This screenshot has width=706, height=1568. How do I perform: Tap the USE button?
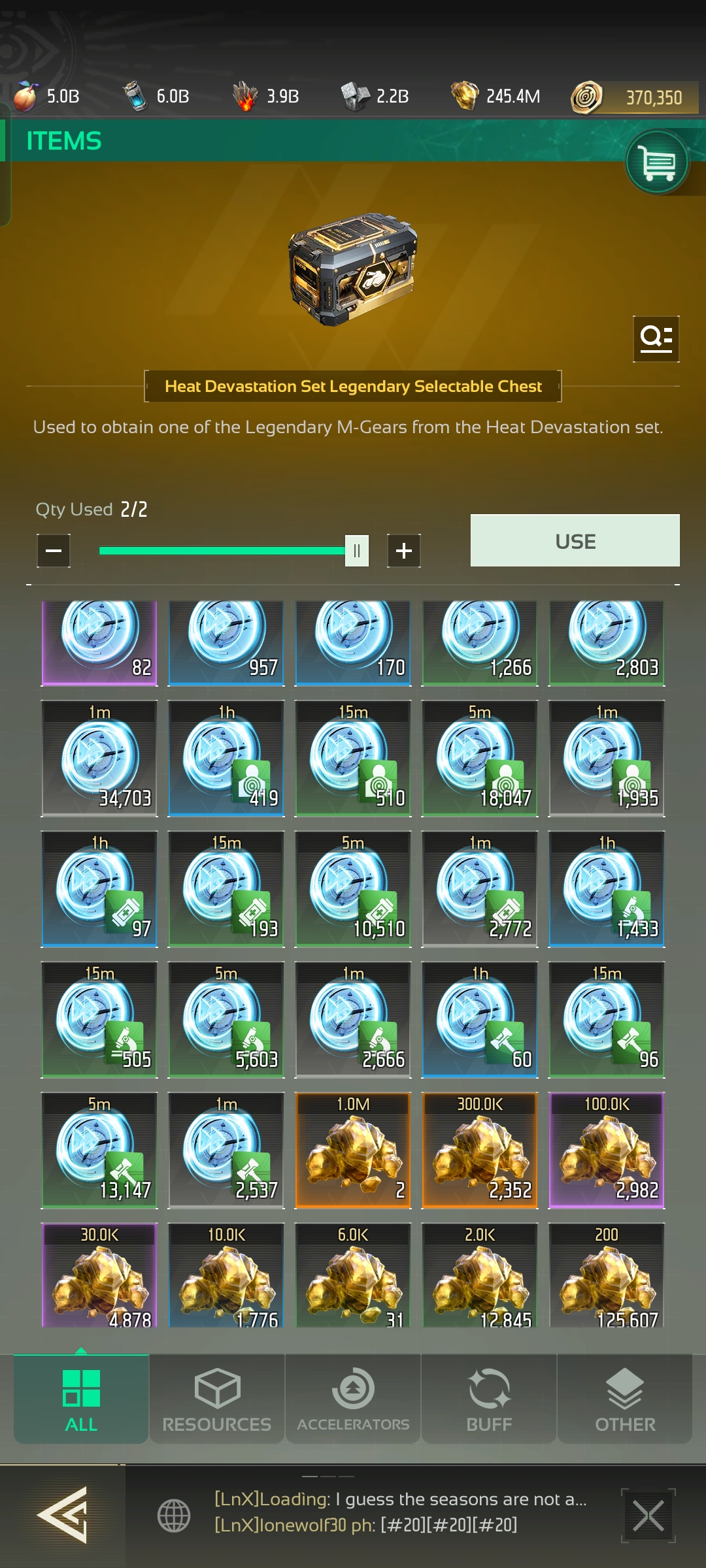pos(575,541)
